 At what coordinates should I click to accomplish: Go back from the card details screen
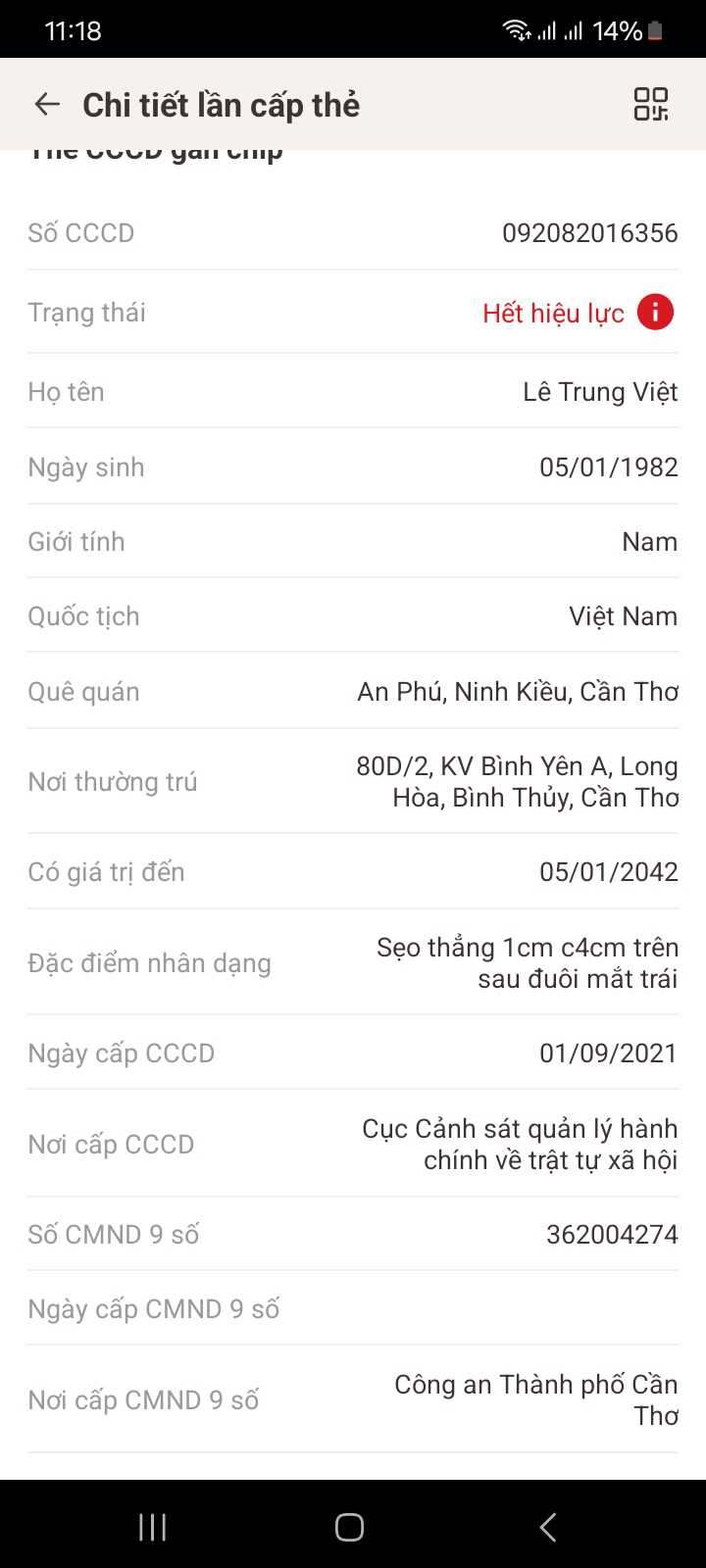47,105
